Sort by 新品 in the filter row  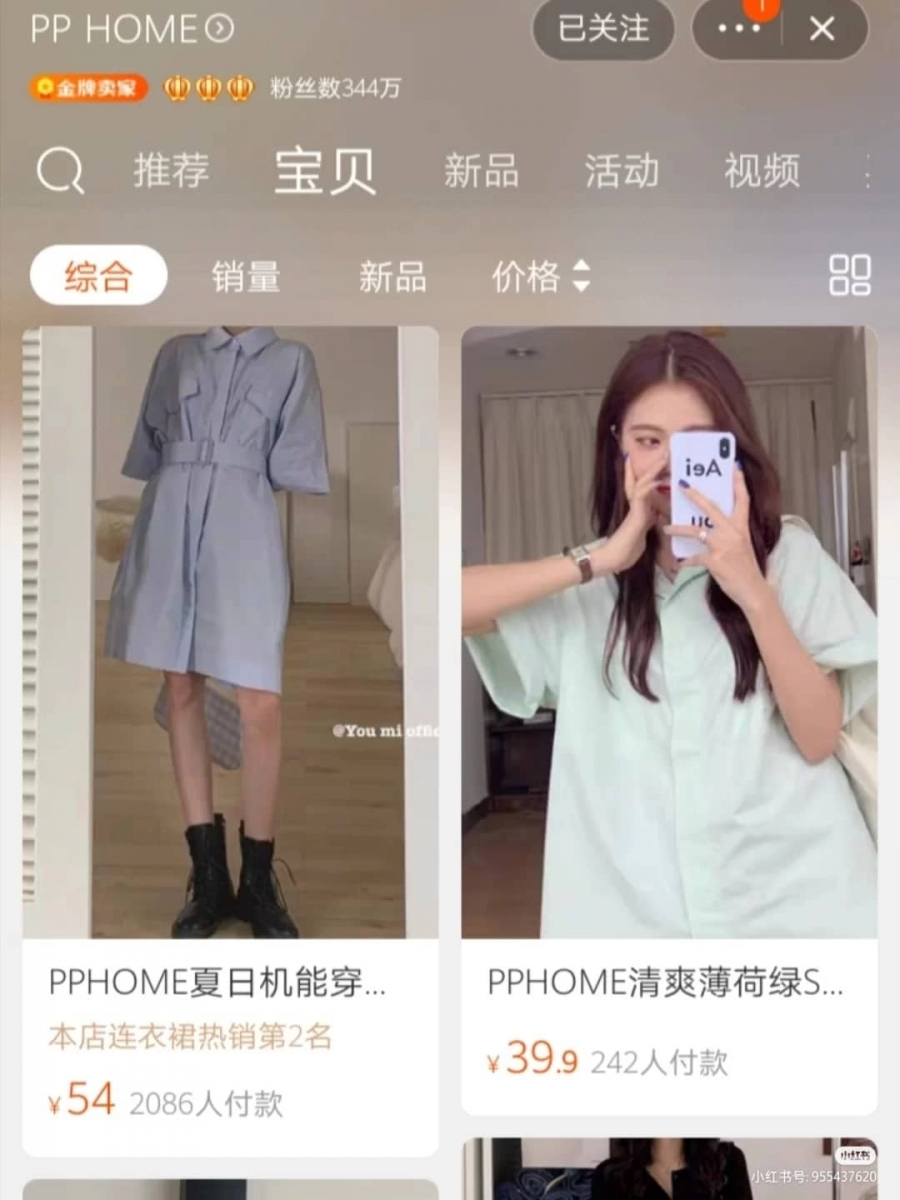(x=392, y=277)
